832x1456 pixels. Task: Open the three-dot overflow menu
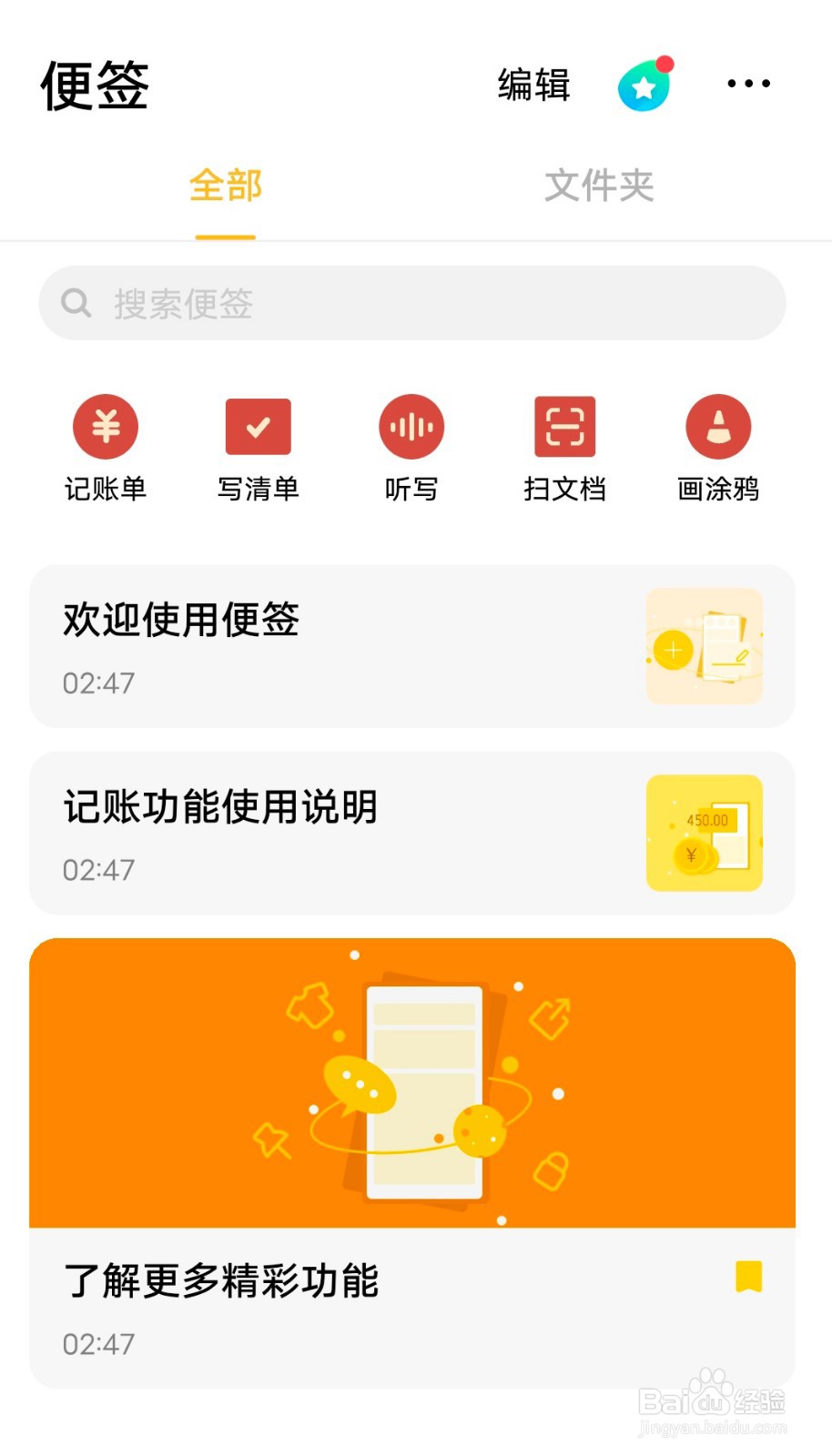748,84
